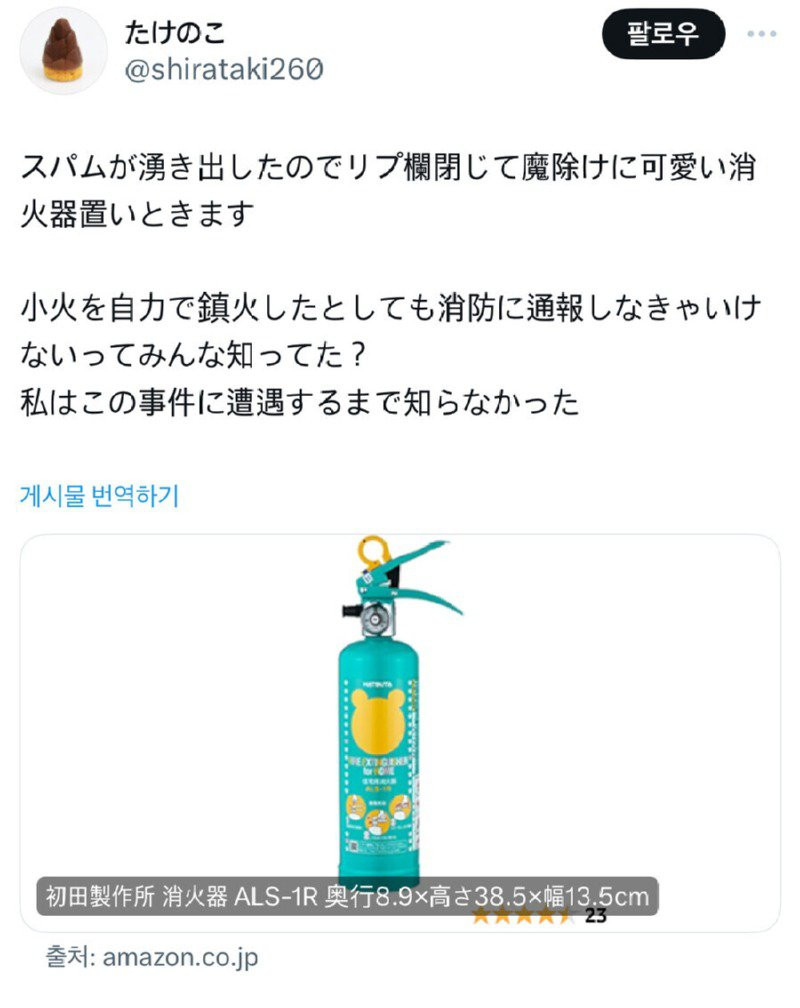The image size is (800, 1008).
Task: Follow the たけのこ account
Action: (x=662, y=34)
